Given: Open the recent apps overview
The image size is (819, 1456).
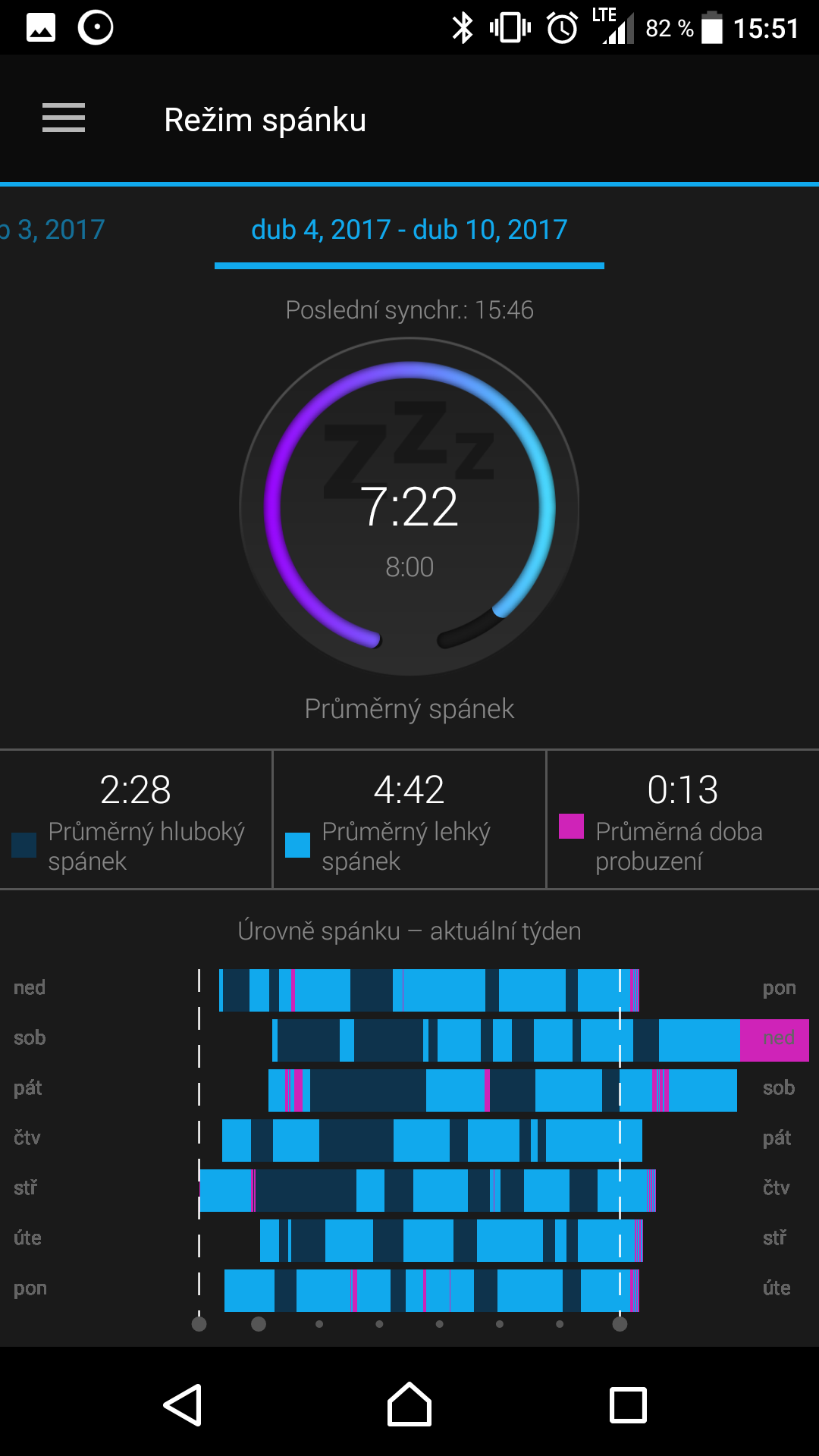Looking at the screenshot, I should pos(629,1405).
